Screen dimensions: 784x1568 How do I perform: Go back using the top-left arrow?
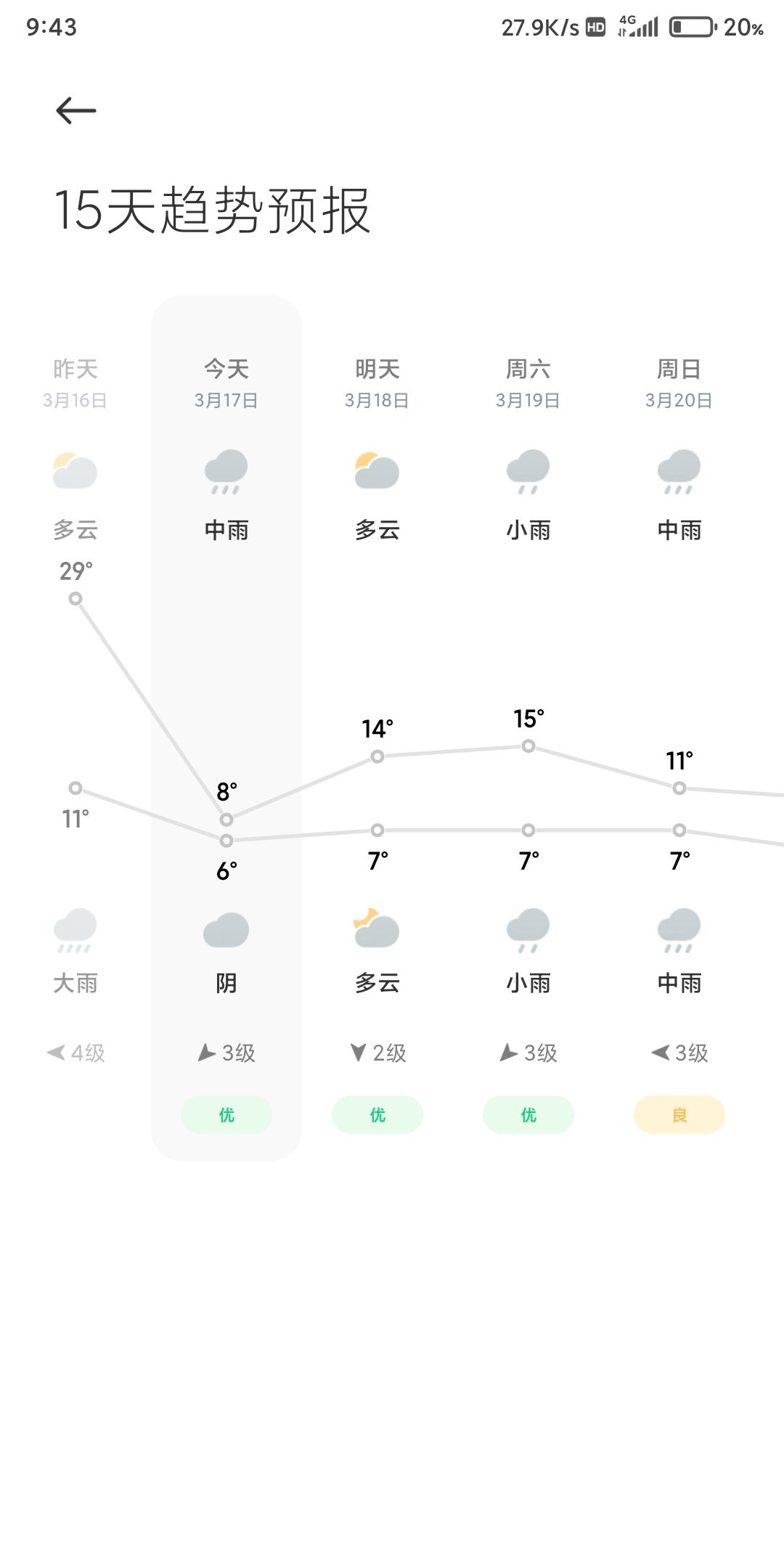pyautogui.click(x=76, y=110)
